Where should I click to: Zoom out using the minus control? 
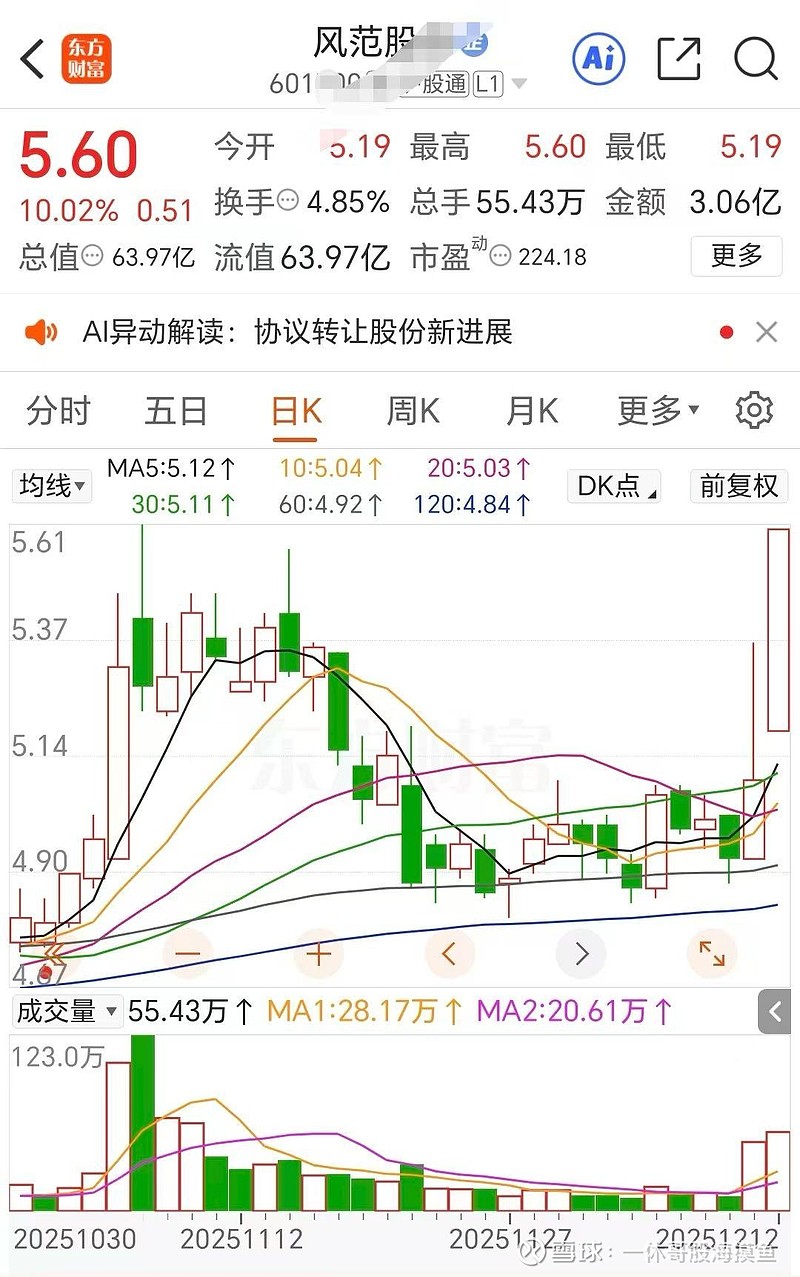tap(186, 953)
